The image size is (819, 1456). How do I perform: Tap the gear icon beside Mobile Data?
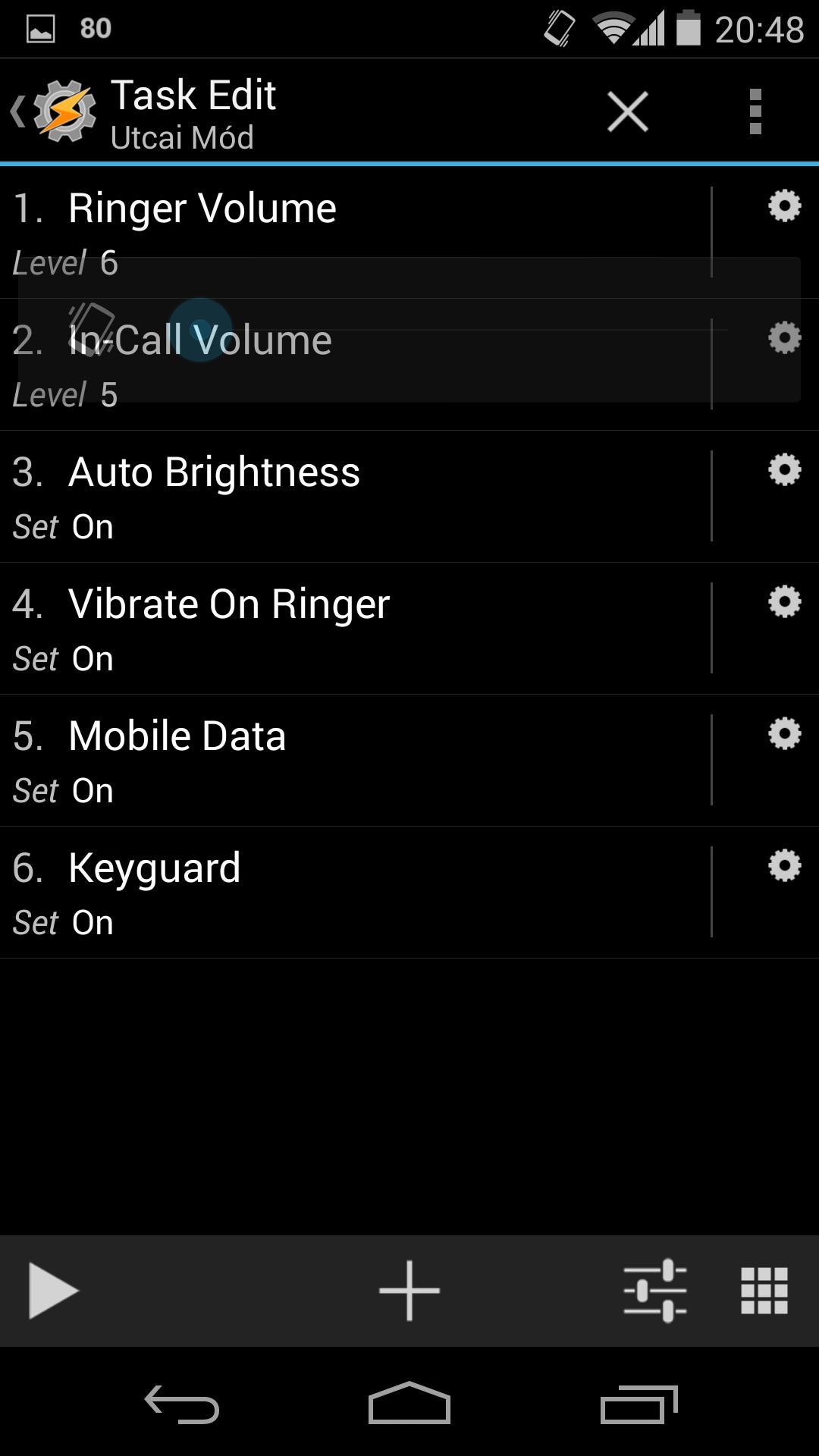(784, 733)
